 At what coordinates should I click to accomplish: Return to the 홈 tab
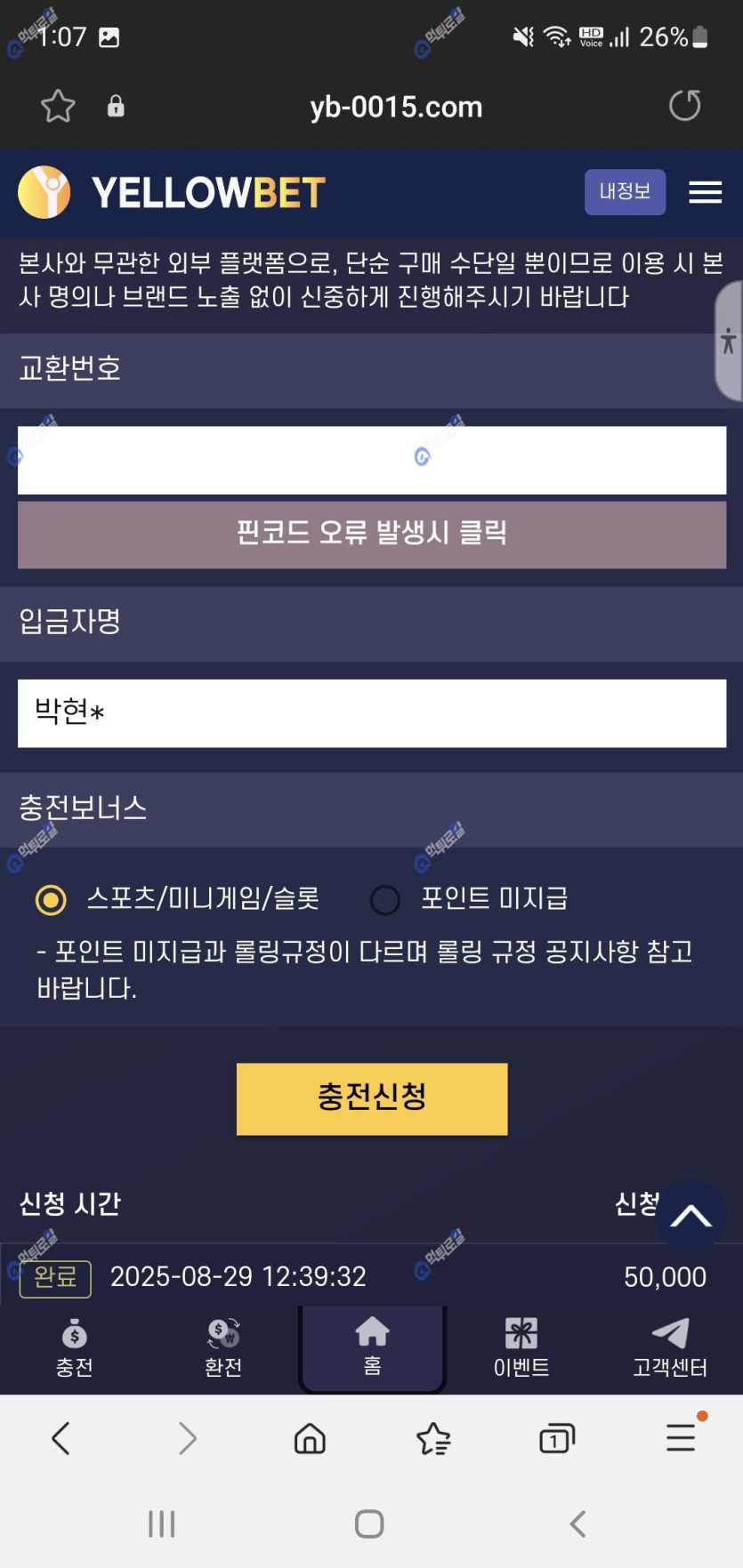click(x=372, y=1347)
